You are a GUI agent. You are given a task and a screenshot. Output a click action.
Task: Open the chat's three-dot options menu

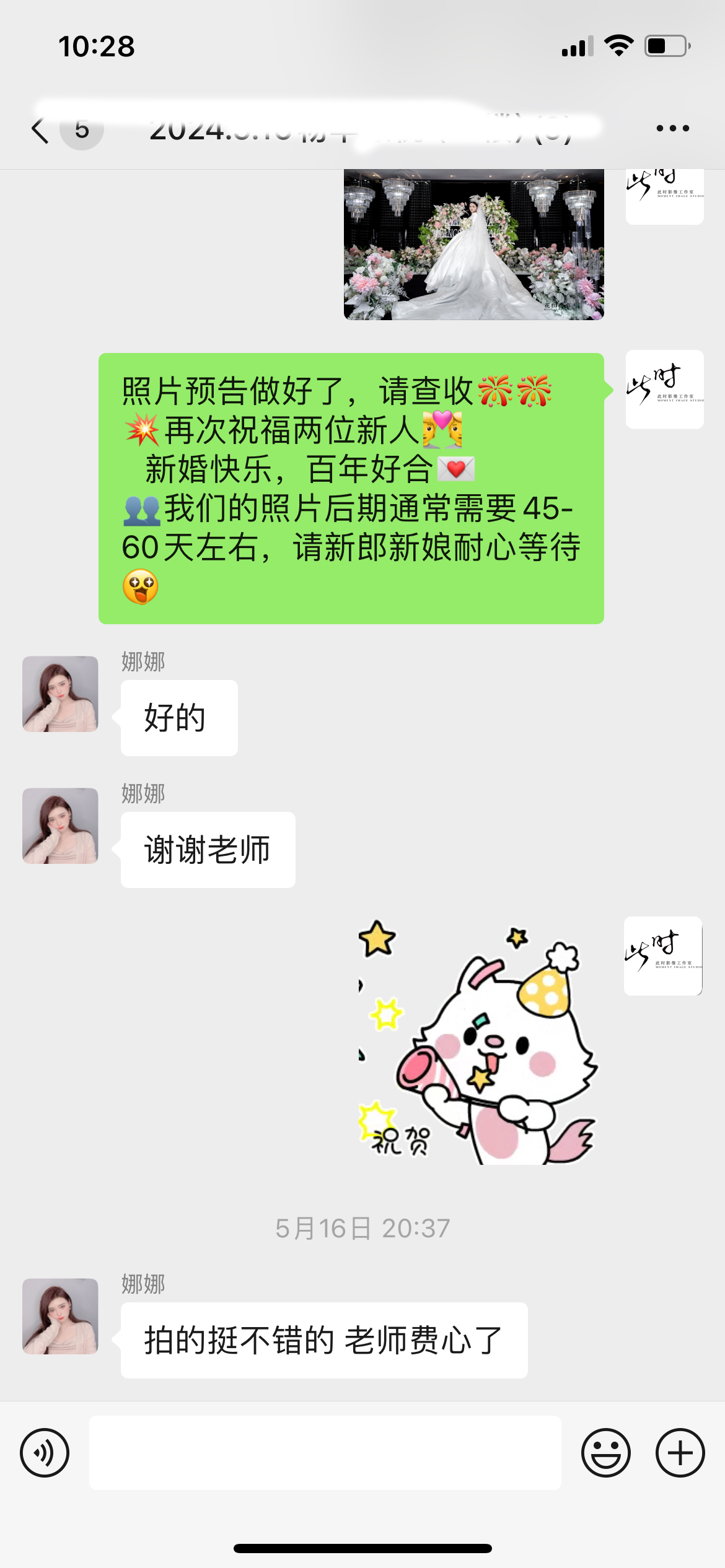pyautogui.click(x=672, y=128)
